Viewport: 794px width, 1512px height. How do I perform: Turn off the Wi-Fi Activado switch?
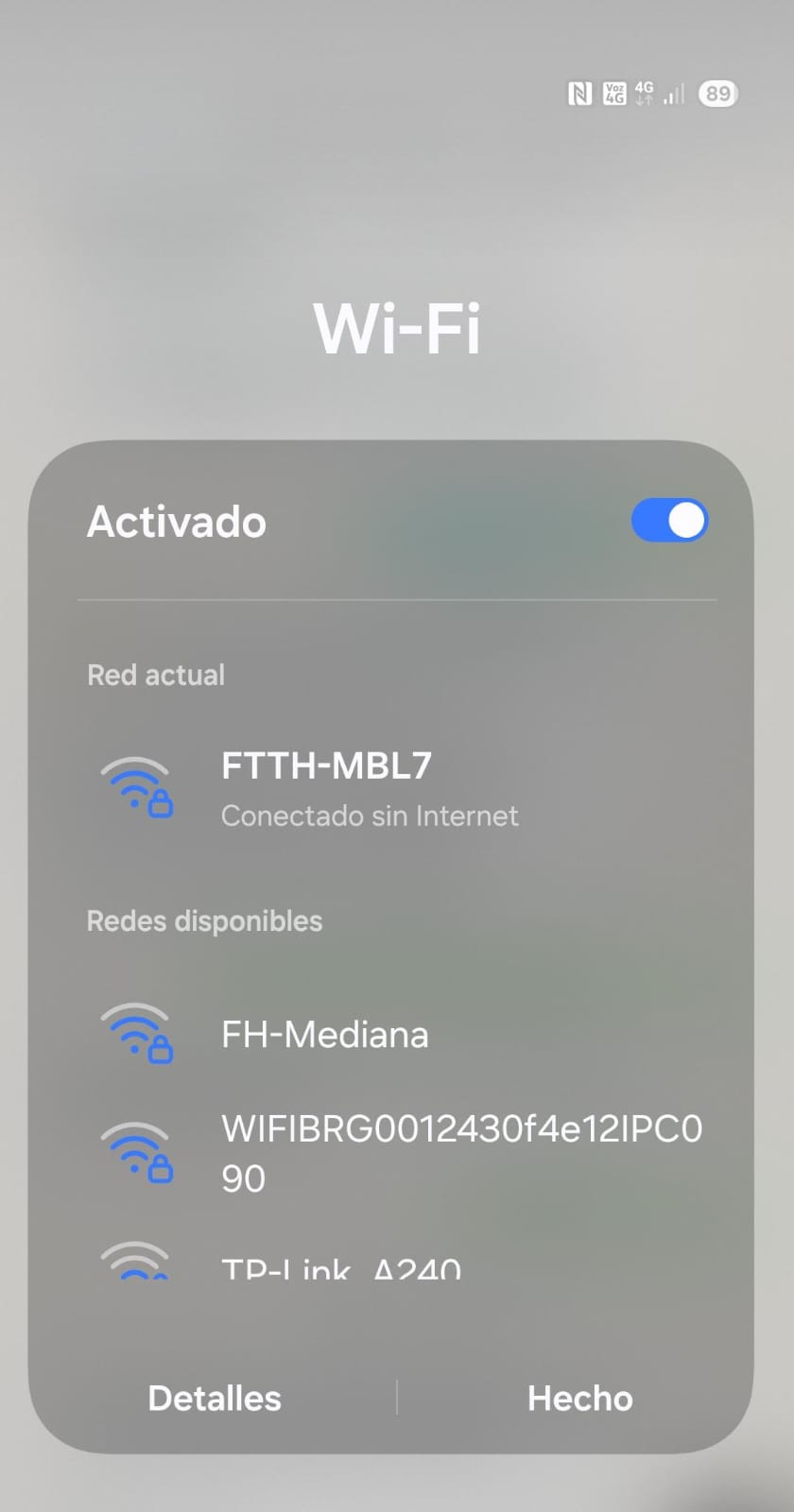click(669, 521)
